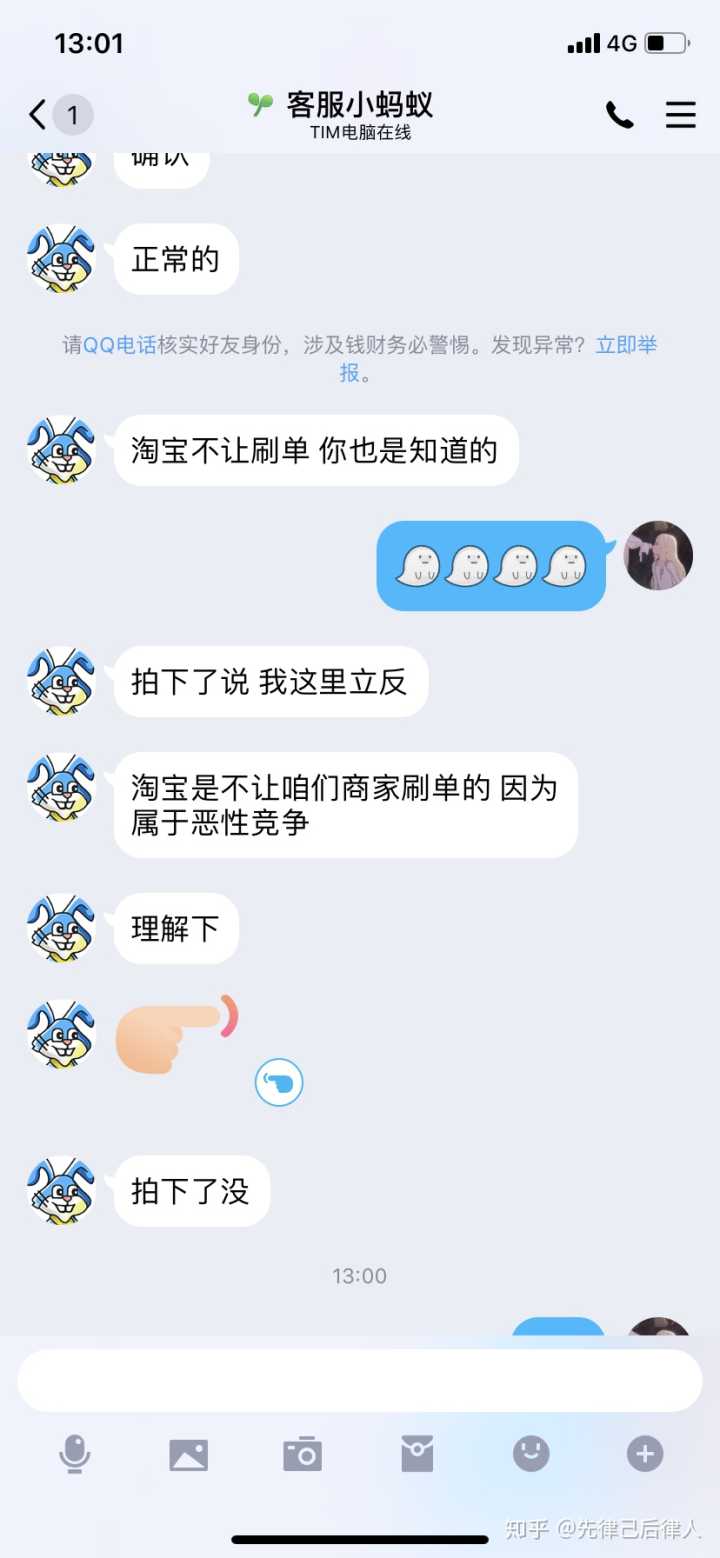This screenshot has width=720, height=1558.
Task: Open the camera to take a photo
Action: pyautogui.click(x=302, y=1453)
